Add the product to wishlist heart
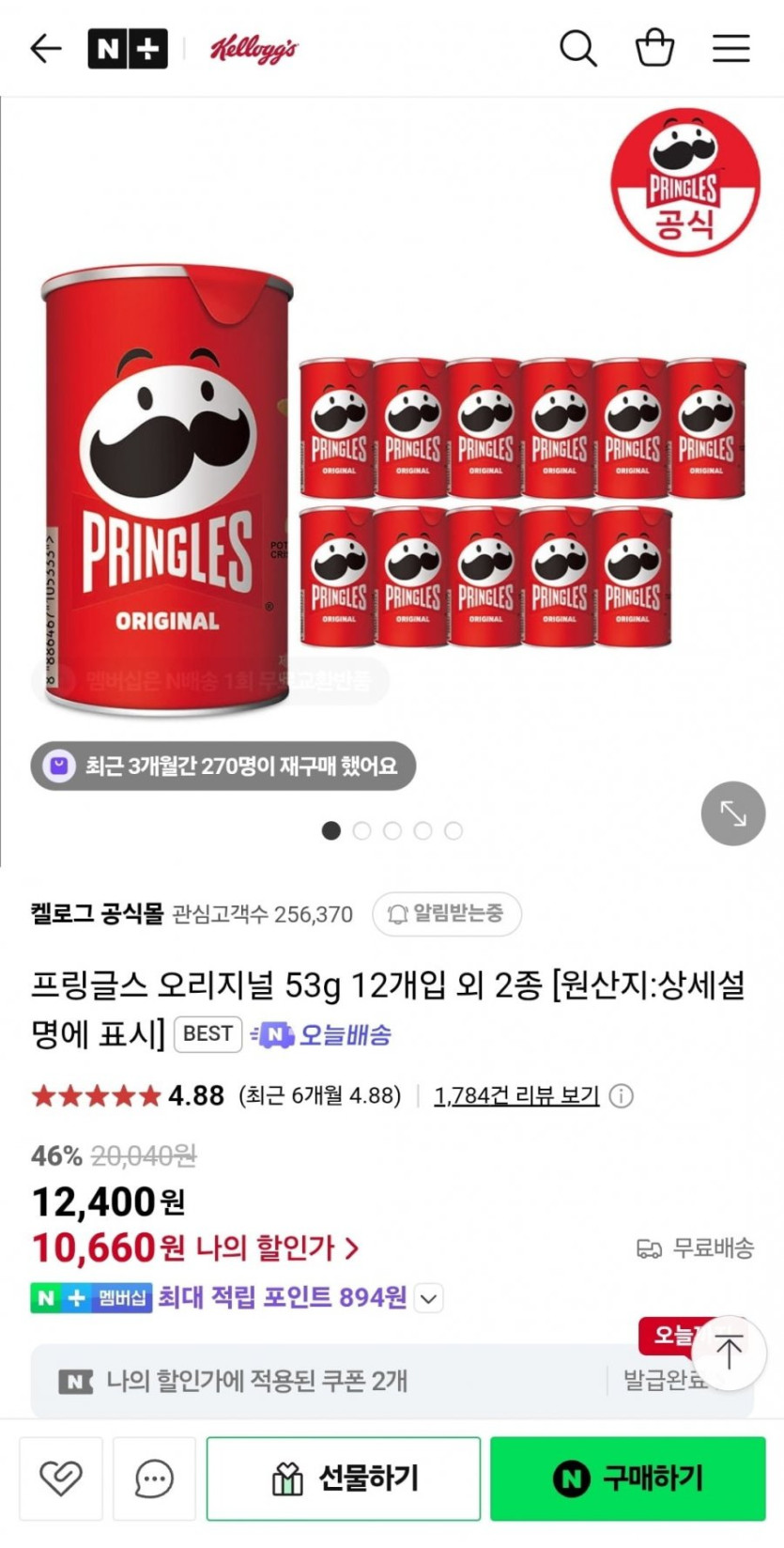Viewport: 784px width, 1548px height. coord(60,1478)
